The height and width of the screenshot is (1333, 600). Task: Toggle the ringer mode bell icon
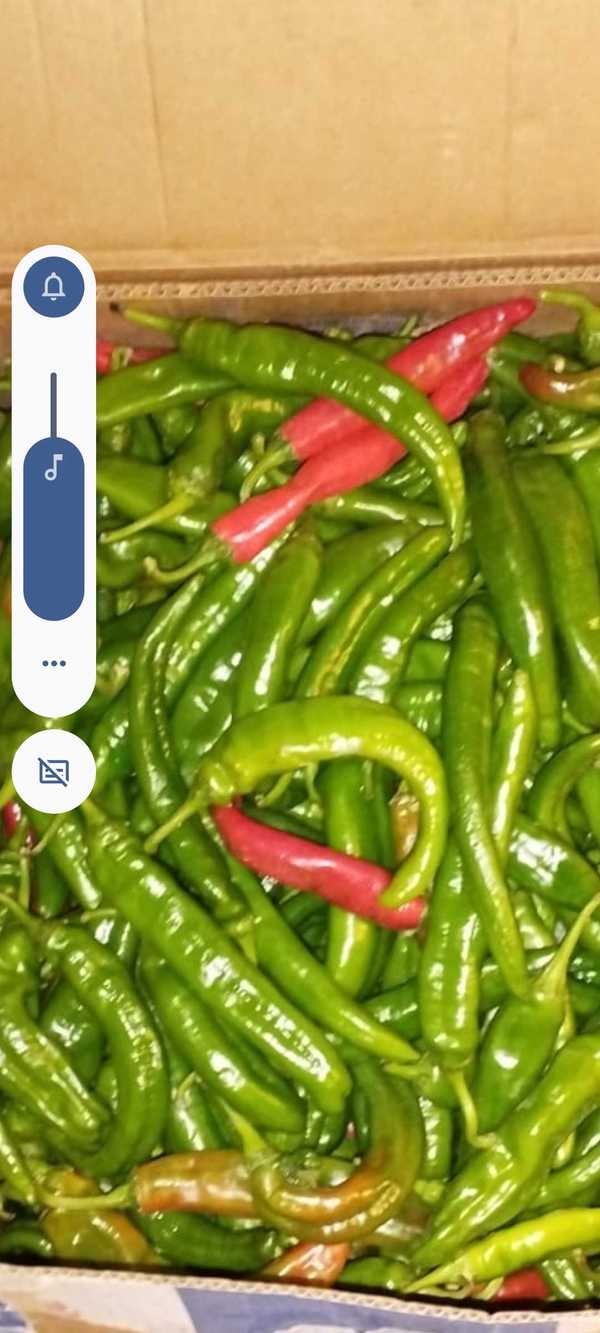click(54, 287)
